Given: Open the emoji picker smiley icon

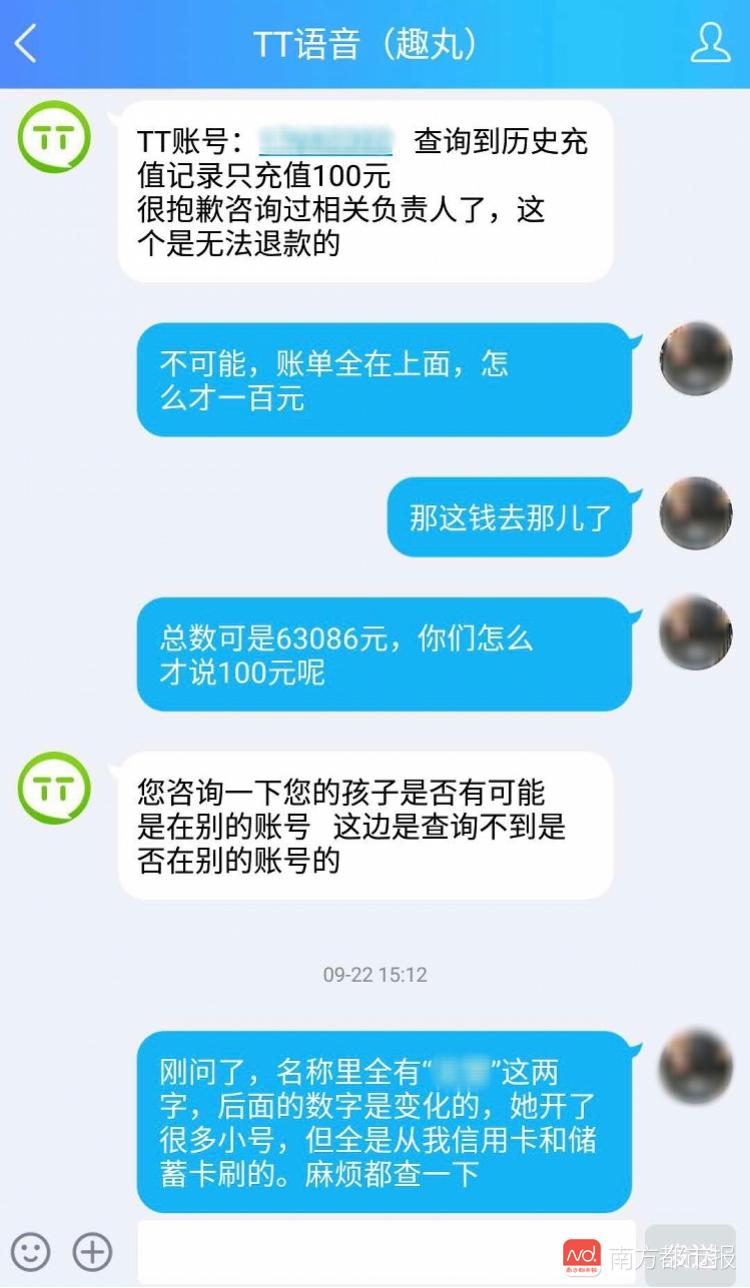Looking at the screenshot, I should pyautogui.click(x=30, y=1251).
